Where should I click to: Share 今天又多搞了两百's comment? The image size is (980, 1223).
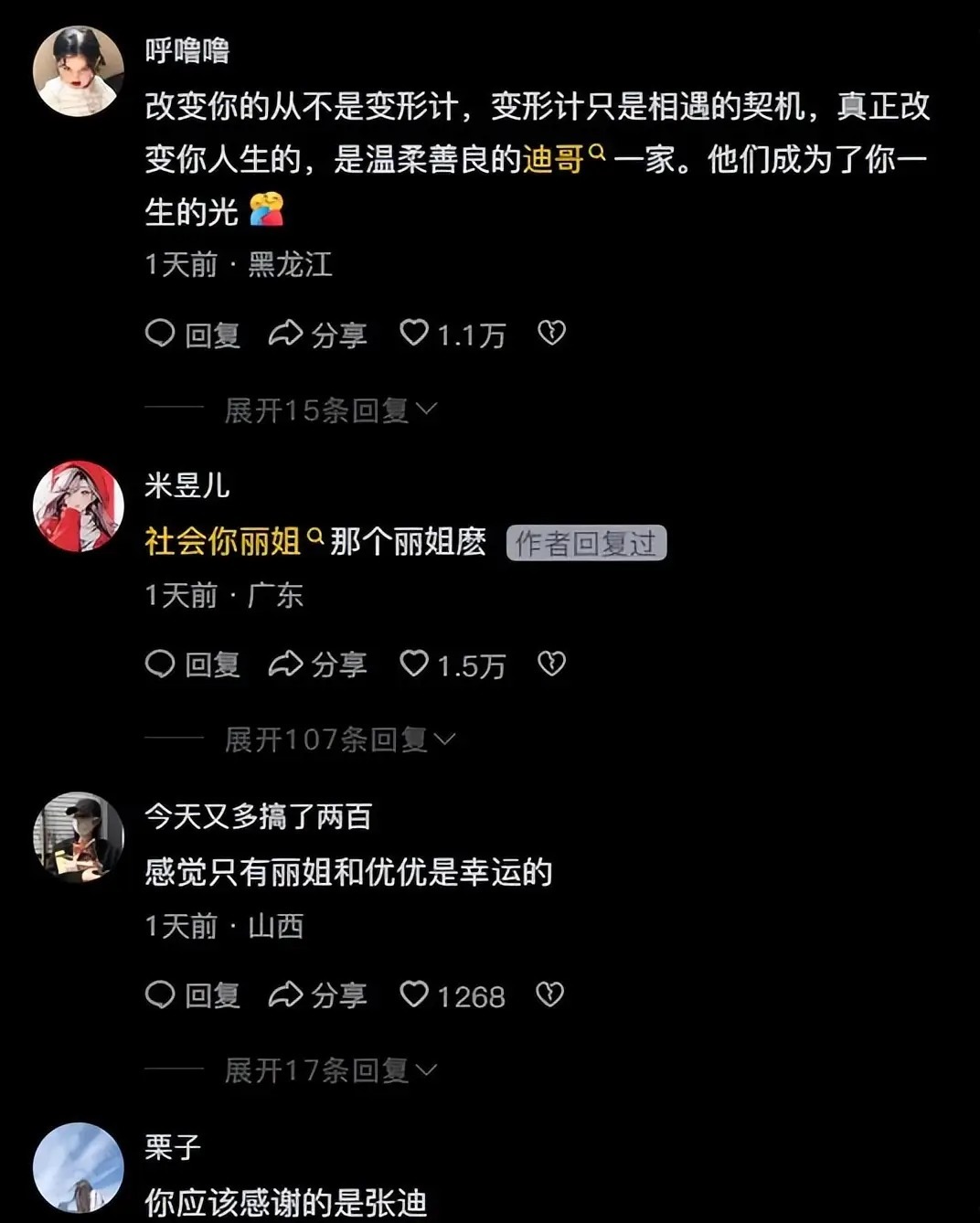coord(317,995)
